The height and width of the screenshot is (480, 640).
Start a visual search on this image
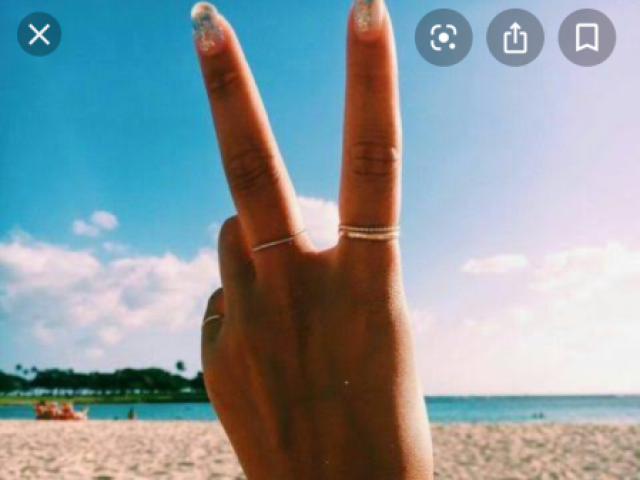[443, 38]
